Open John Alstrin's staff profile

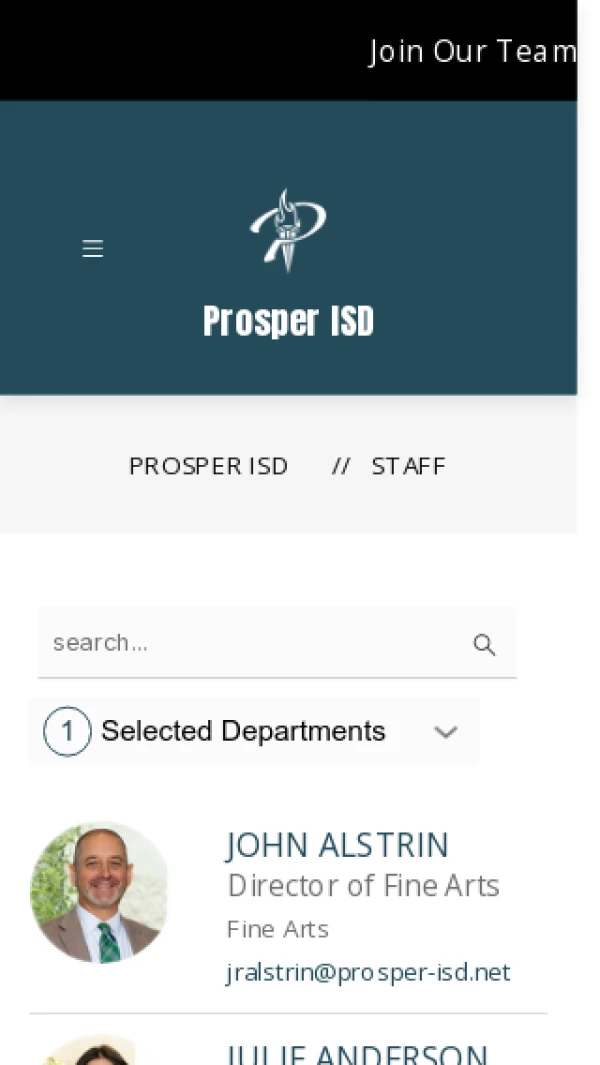[x=337, y=846]
